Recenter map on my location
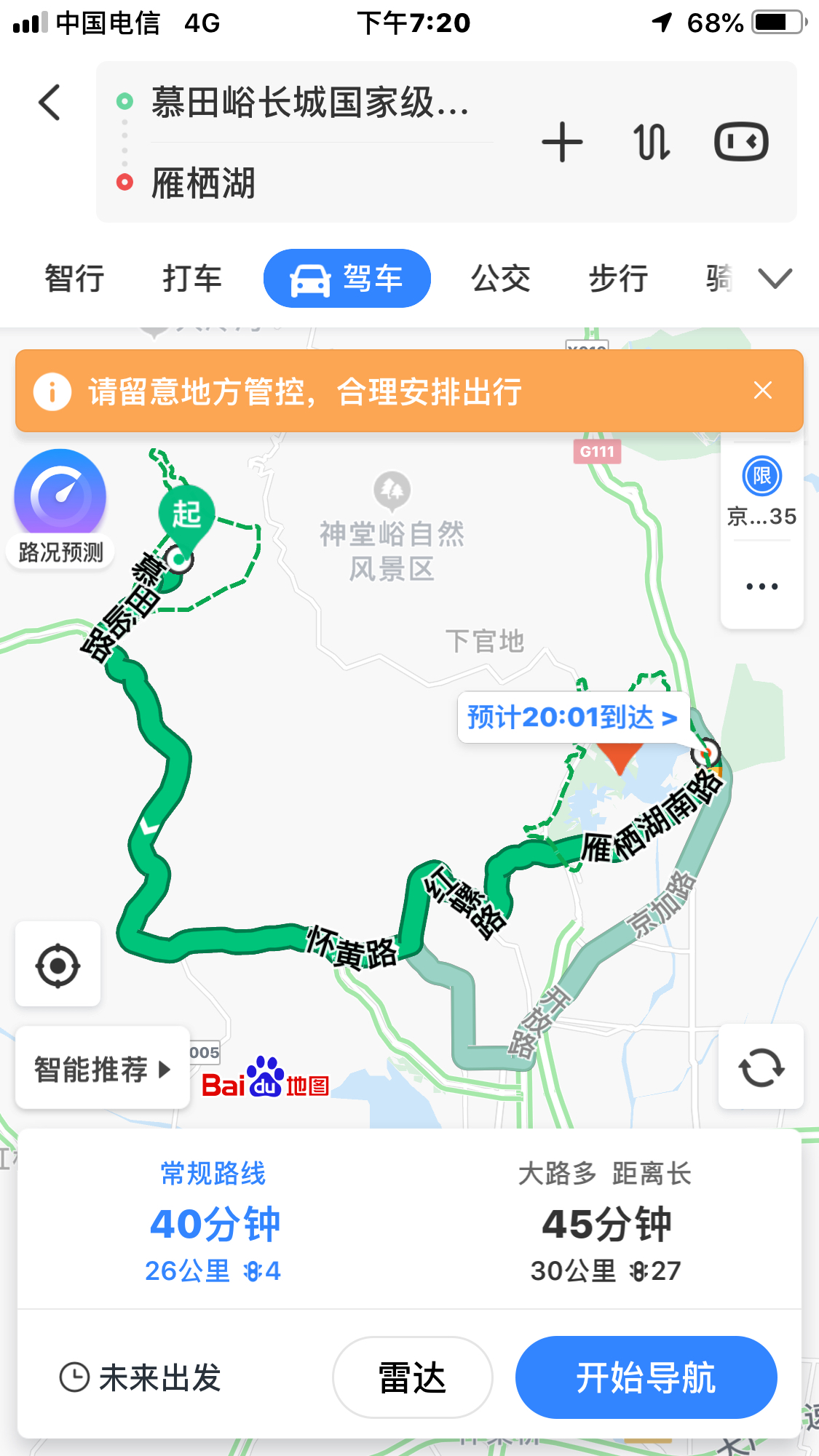Screen dimensions: 819x1456 point(58,966)
